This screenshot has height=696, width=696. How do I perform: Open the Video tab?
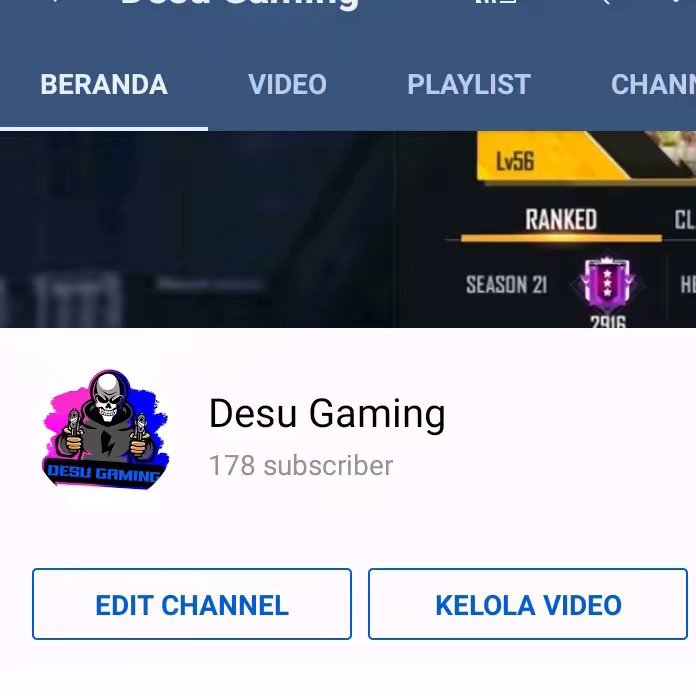287,85
